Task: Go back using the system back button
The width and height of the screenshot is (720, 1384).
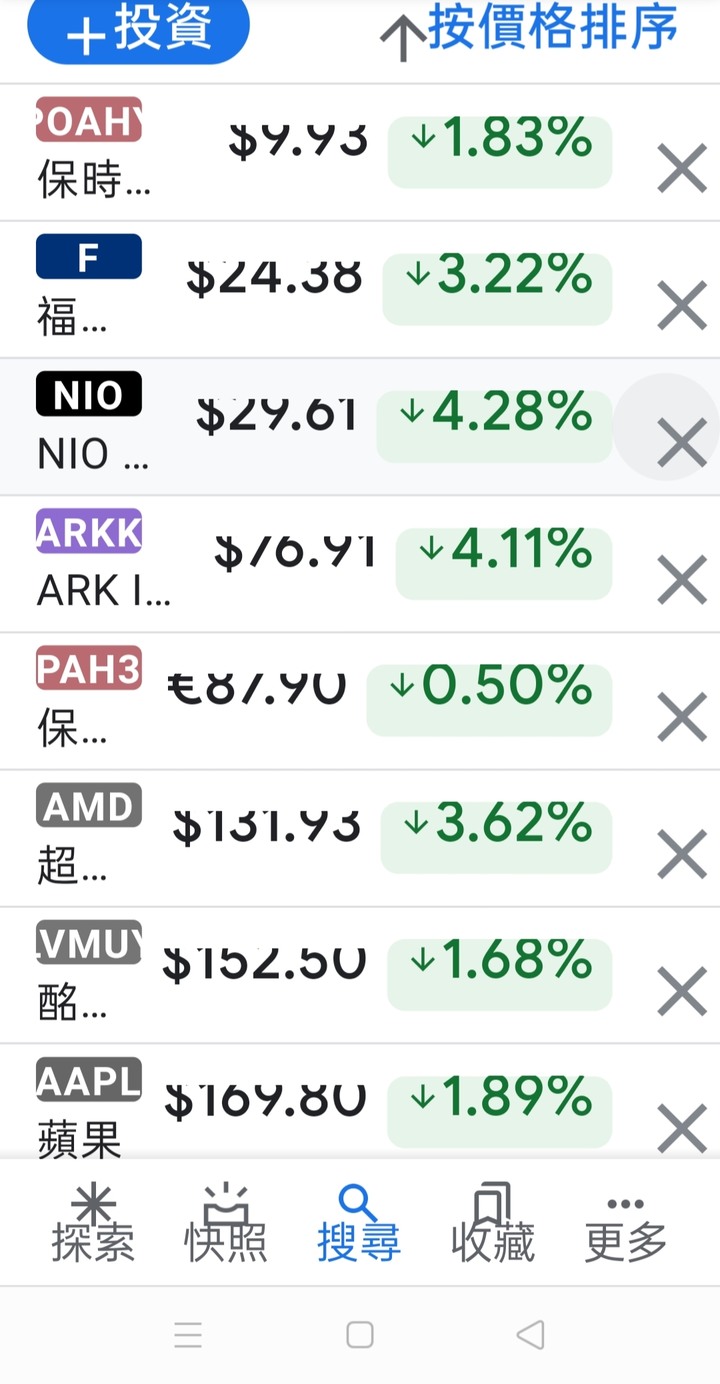Action: click(531, 1334)
